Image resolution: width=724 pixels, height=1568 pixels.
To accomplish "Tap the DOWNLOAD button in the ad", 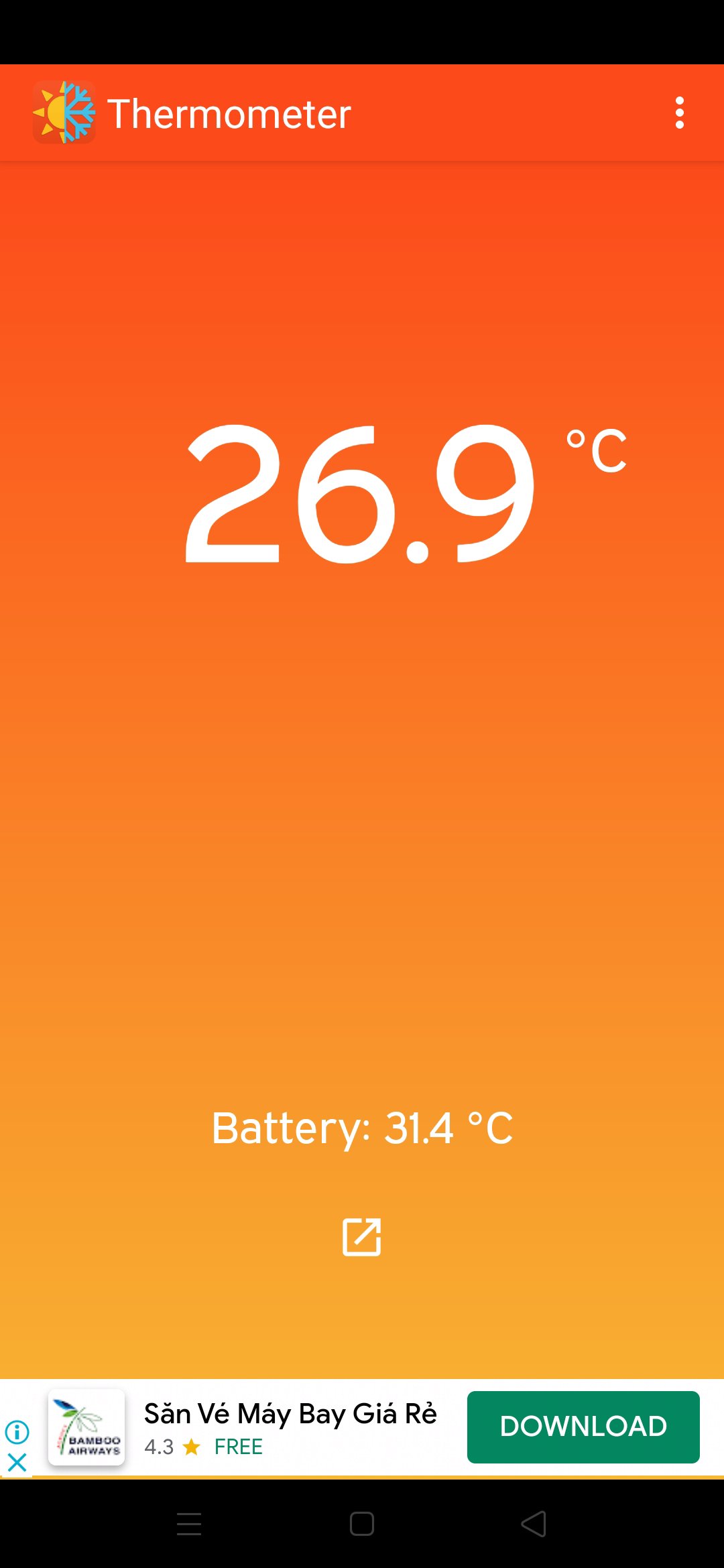I will 583,1427.
